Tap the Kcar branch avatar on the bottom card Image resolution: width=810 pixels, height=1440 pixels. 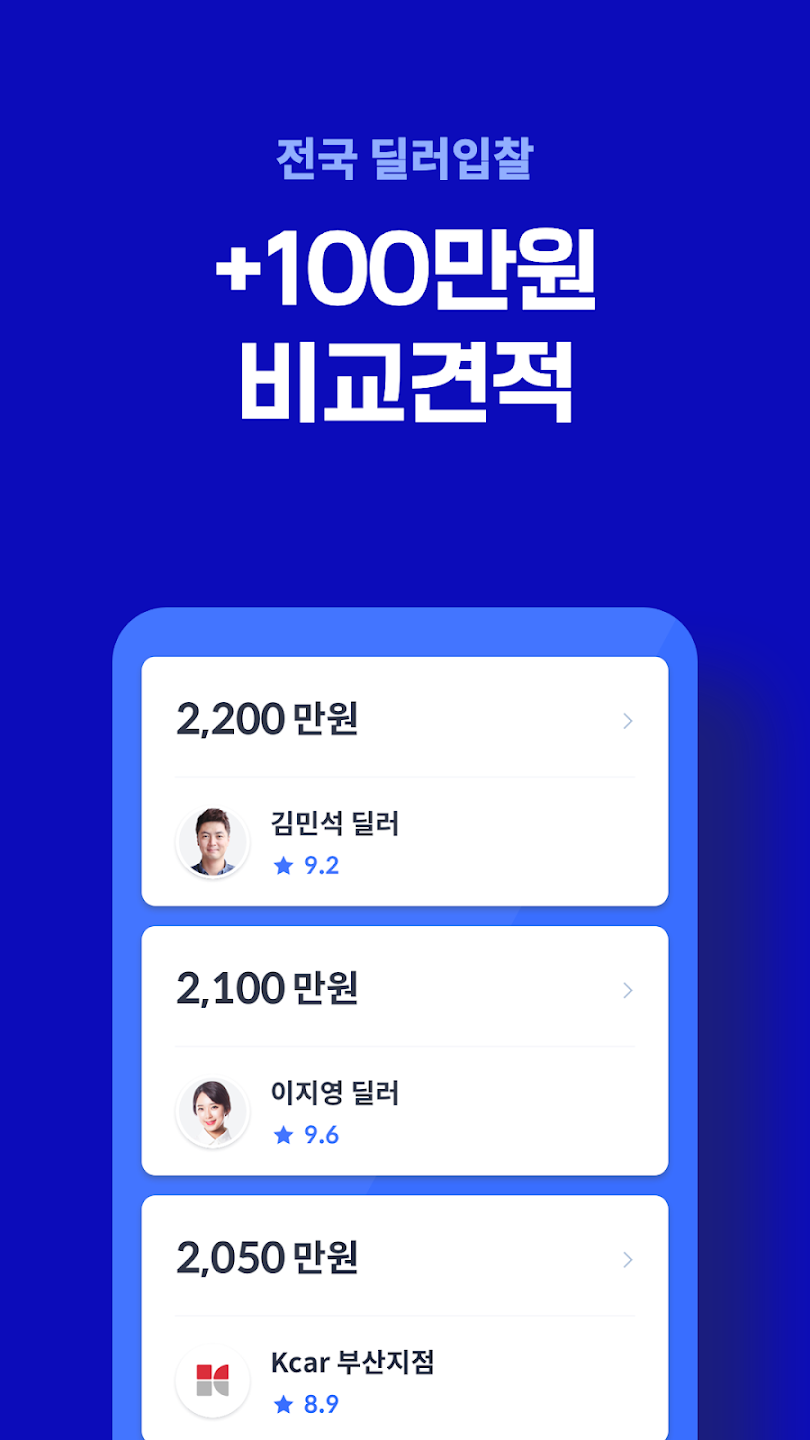click(213, 1378)
